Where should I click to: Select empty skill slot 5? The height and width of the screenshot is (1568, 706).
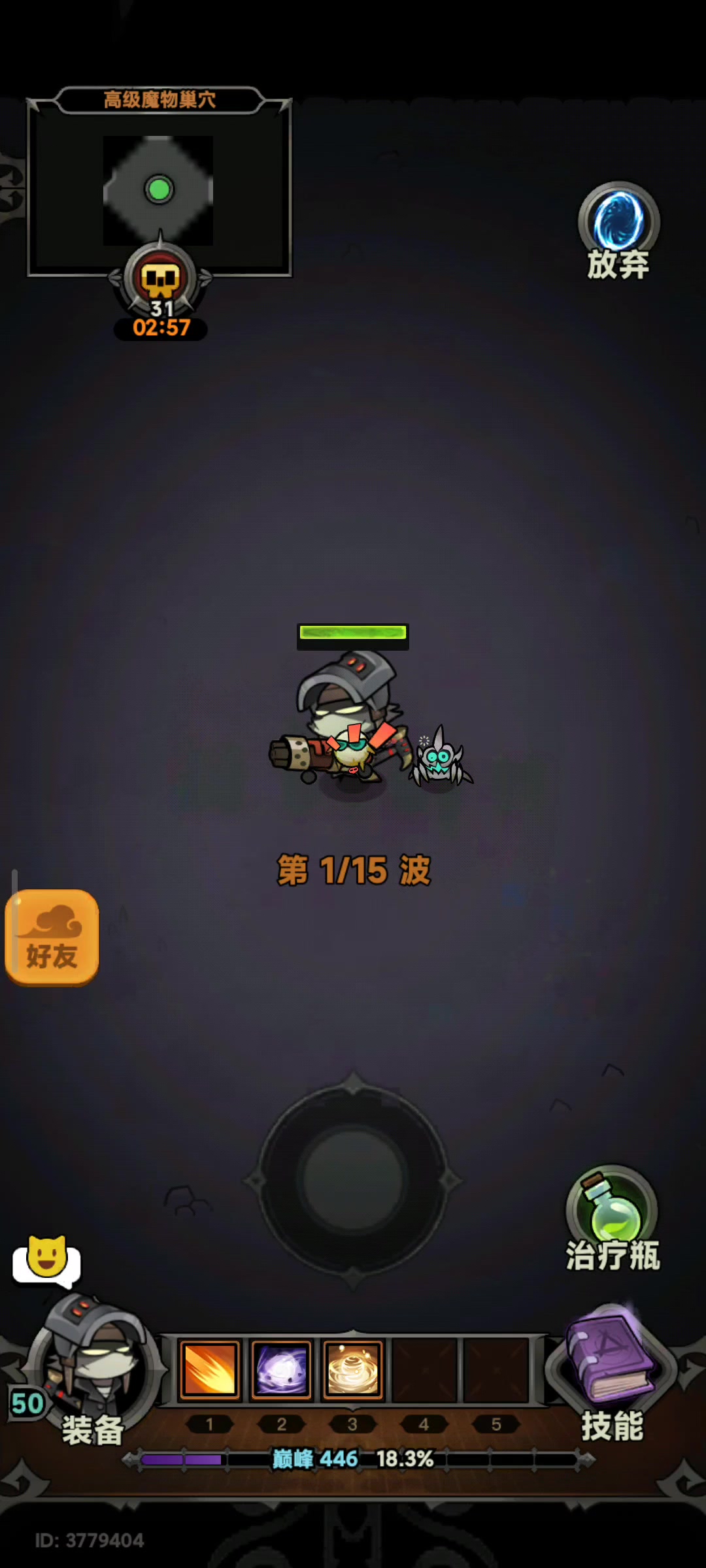point(496,1369)
